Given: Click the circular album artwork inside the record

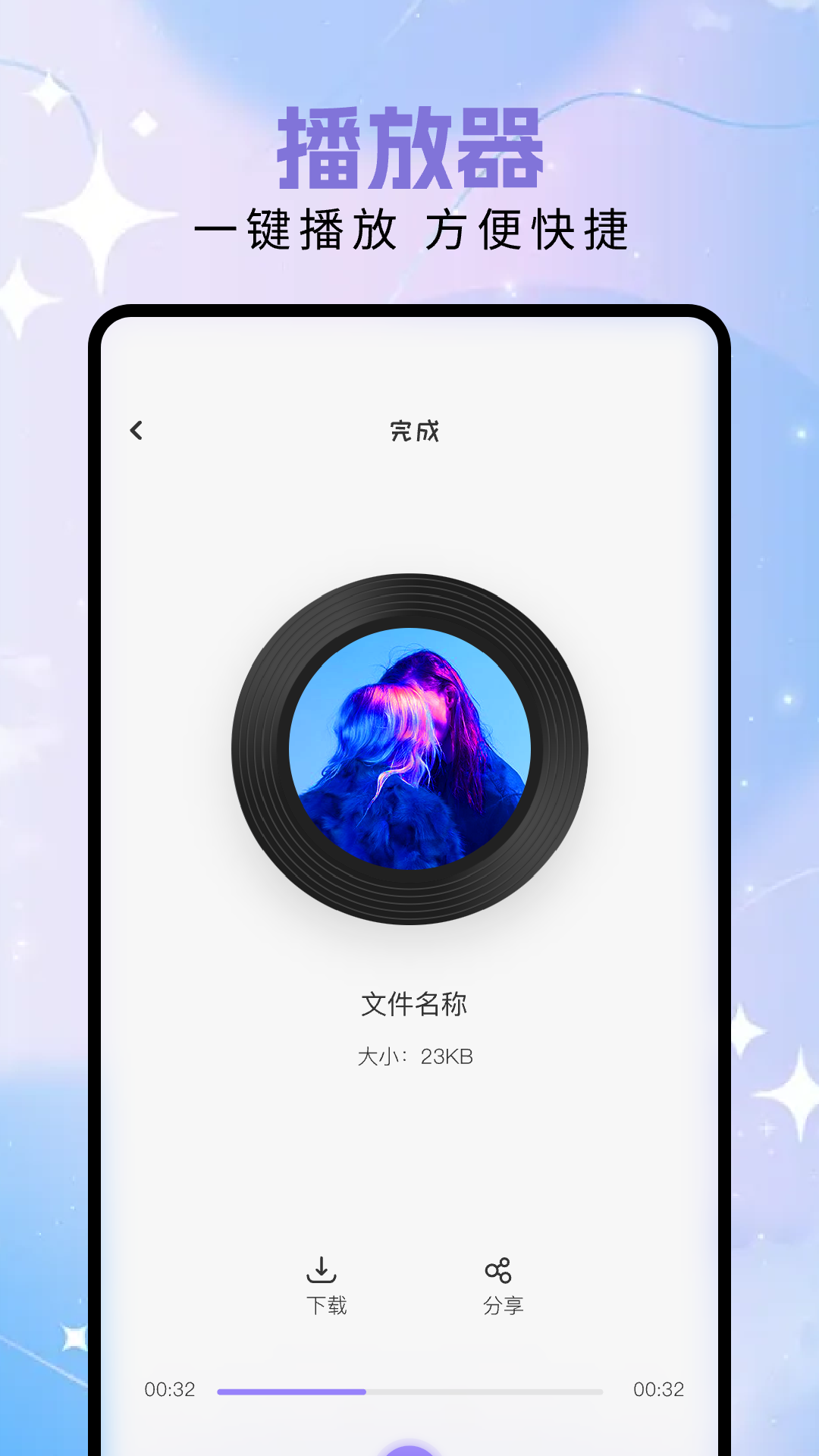Looking at the screenshot, I should [x=409, y=747].
